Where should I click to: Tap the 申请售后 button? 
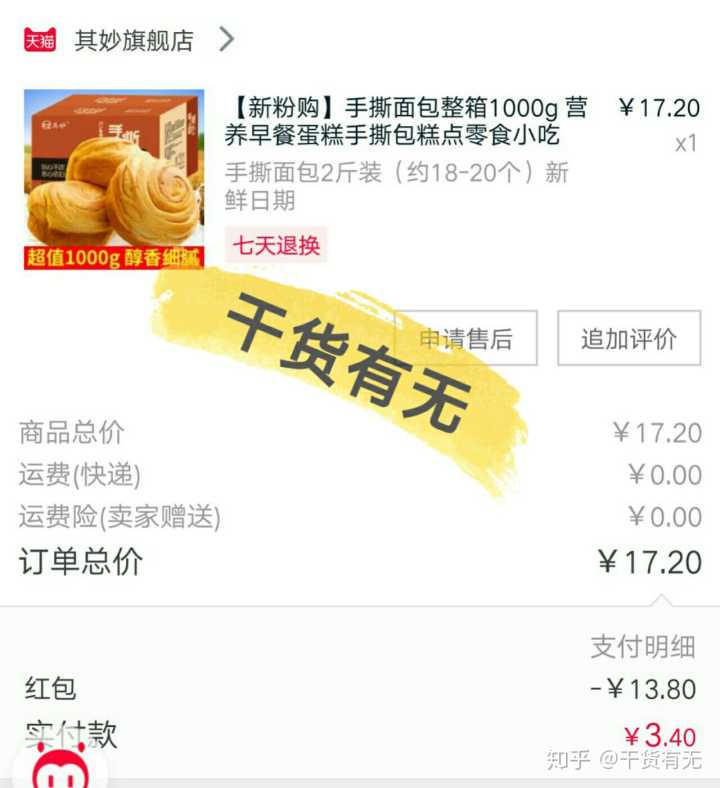(465, 338)
